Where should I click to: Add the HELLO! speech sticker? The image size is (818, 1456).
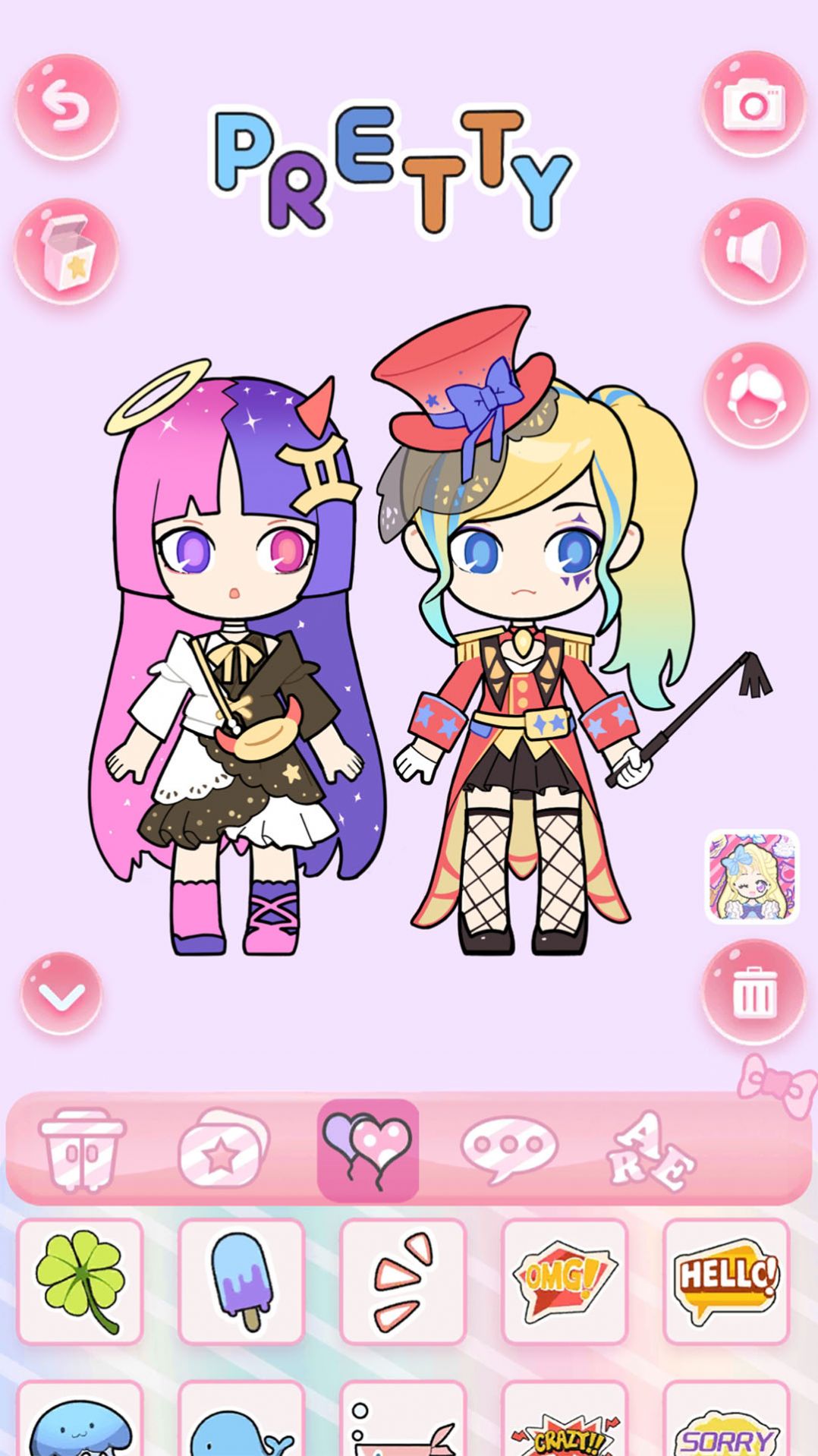pyautogui.click(x=726, y=1281)
